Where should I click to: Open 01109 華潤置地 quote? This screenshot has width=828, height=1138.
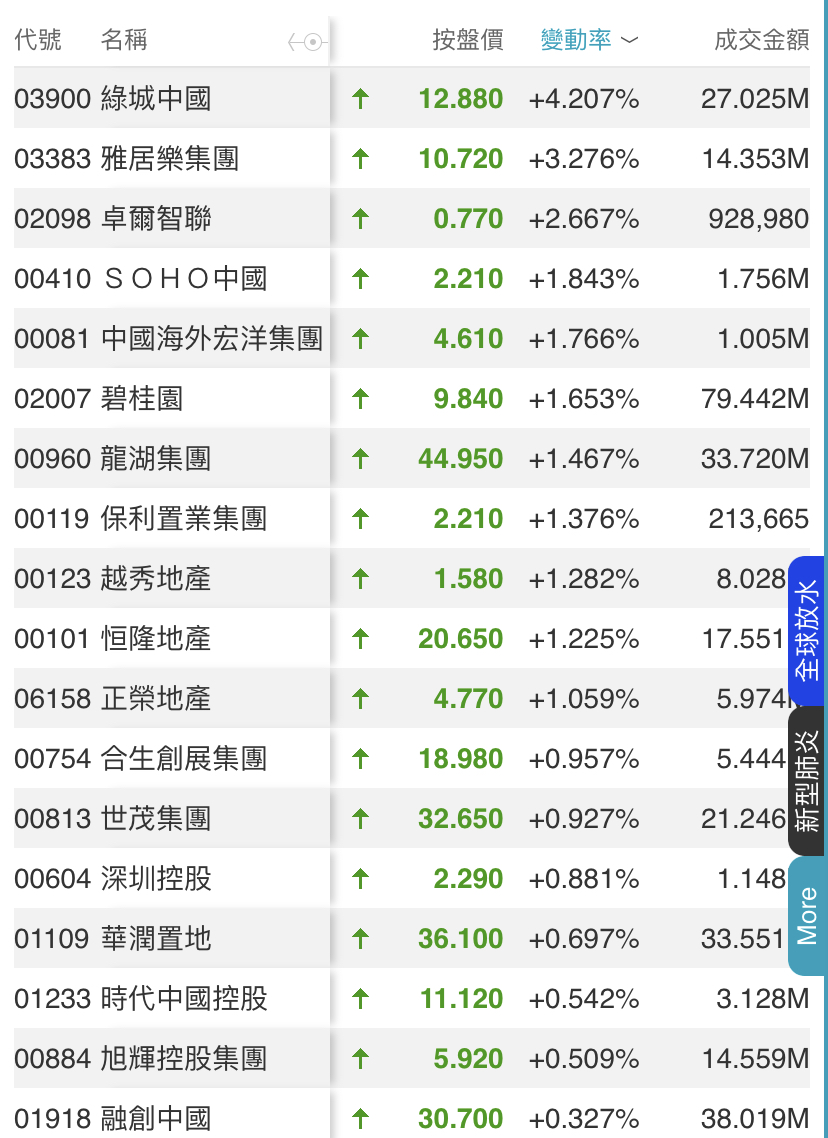(156, 939)
